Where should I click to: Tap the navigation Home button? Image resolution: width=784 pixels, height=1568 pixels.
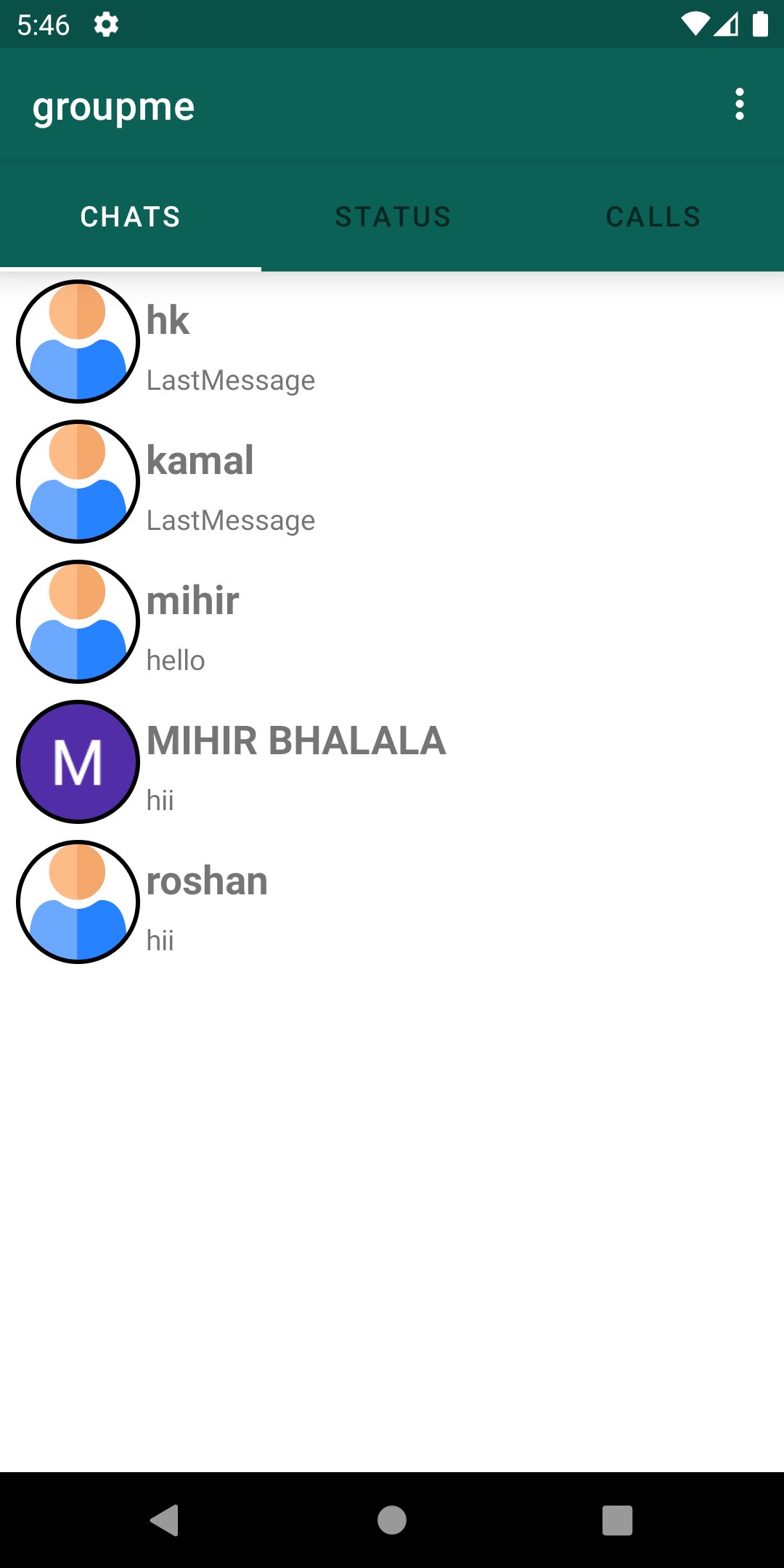(x=392, y=1520)
